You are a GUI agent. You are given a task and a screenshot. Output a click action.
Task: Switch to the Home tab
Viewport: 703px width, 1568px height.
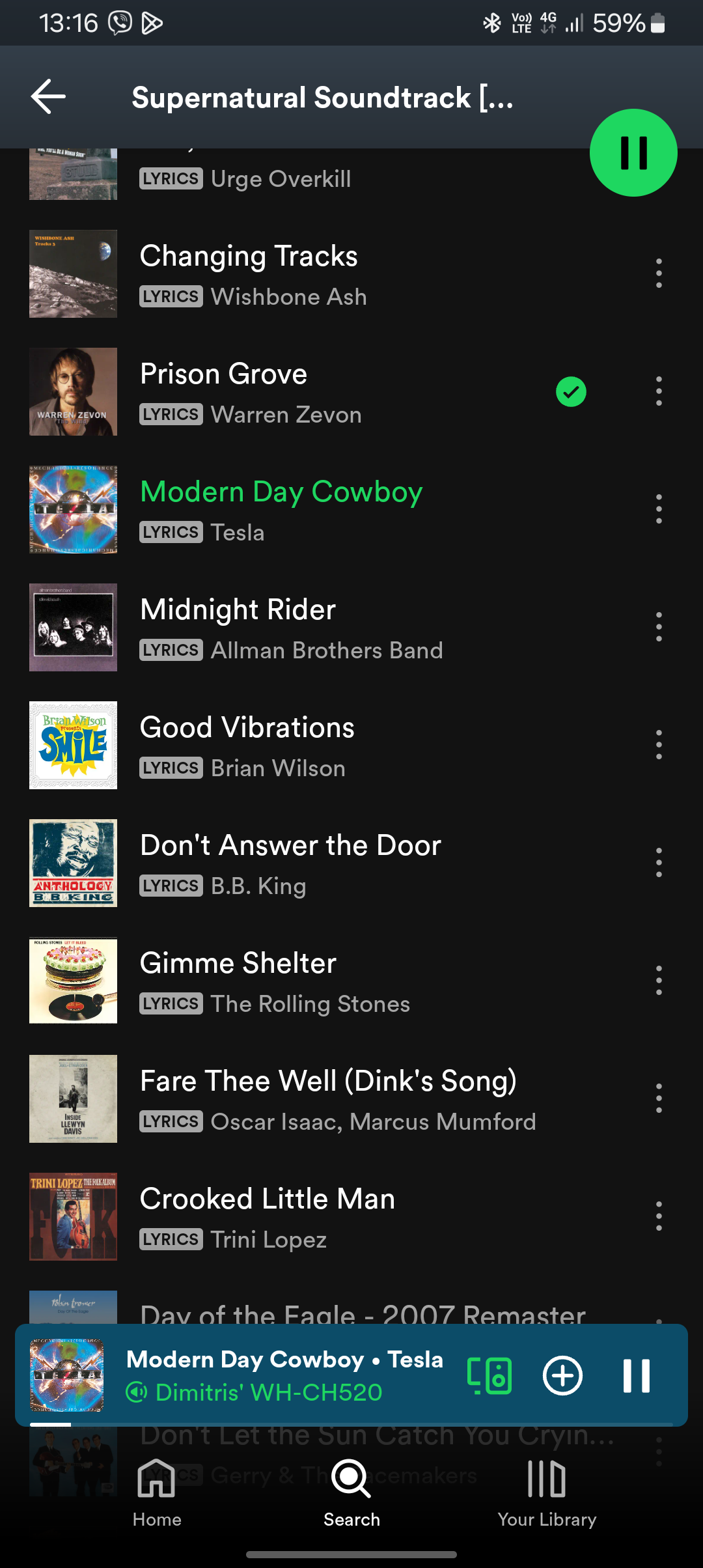click(x=157, y=1492)
